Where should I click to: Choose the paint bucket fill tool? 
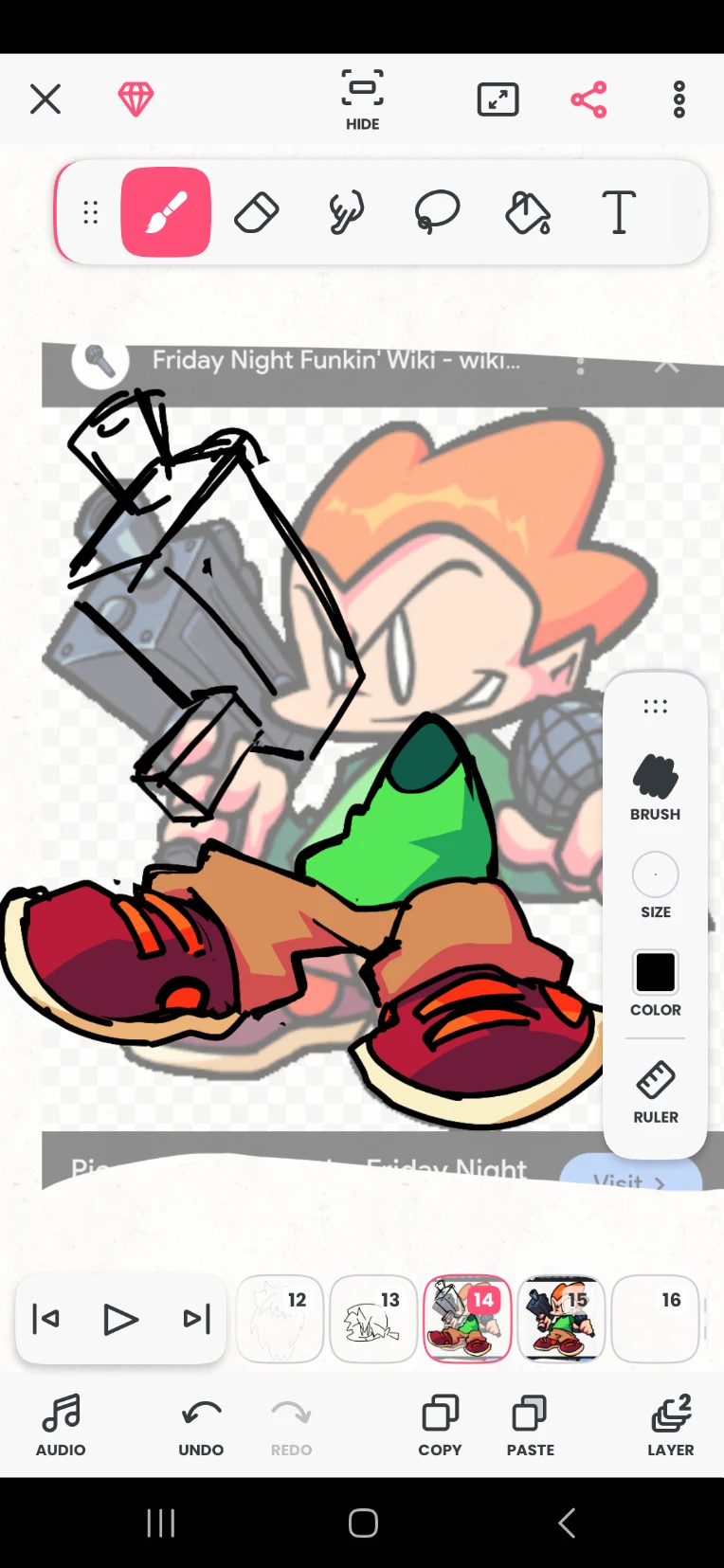528,212
